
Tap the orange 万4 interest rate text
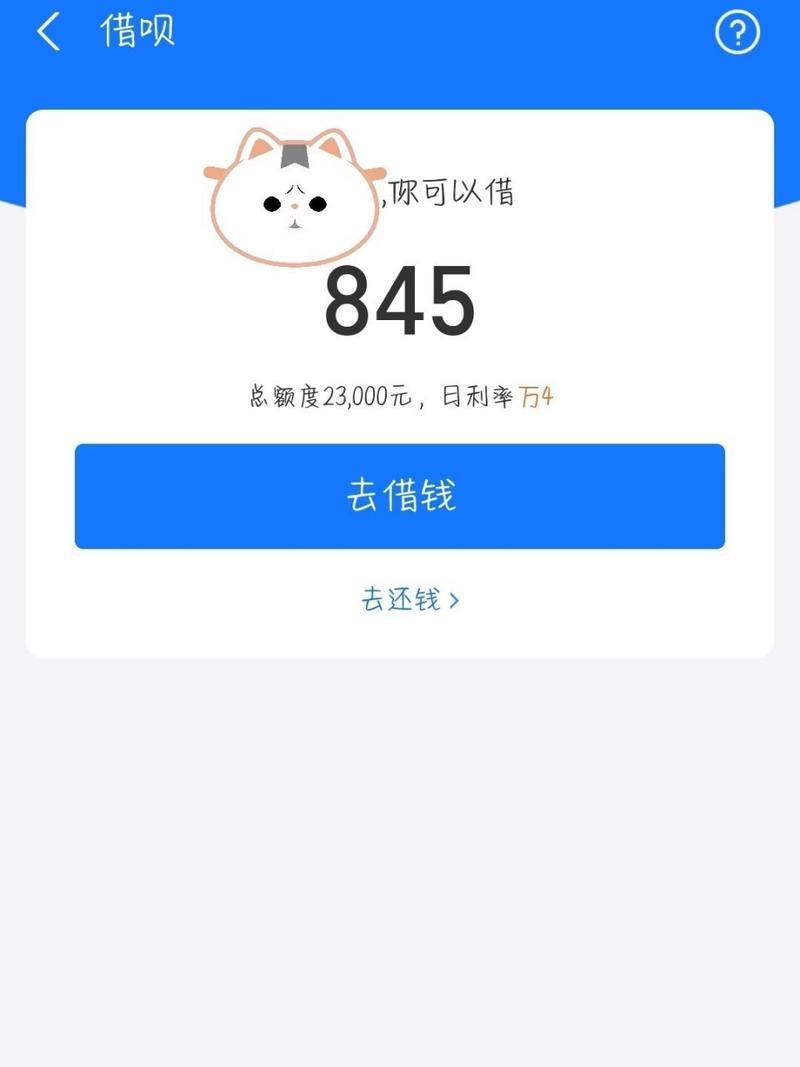pyautogui.click(x=538, y=394)
